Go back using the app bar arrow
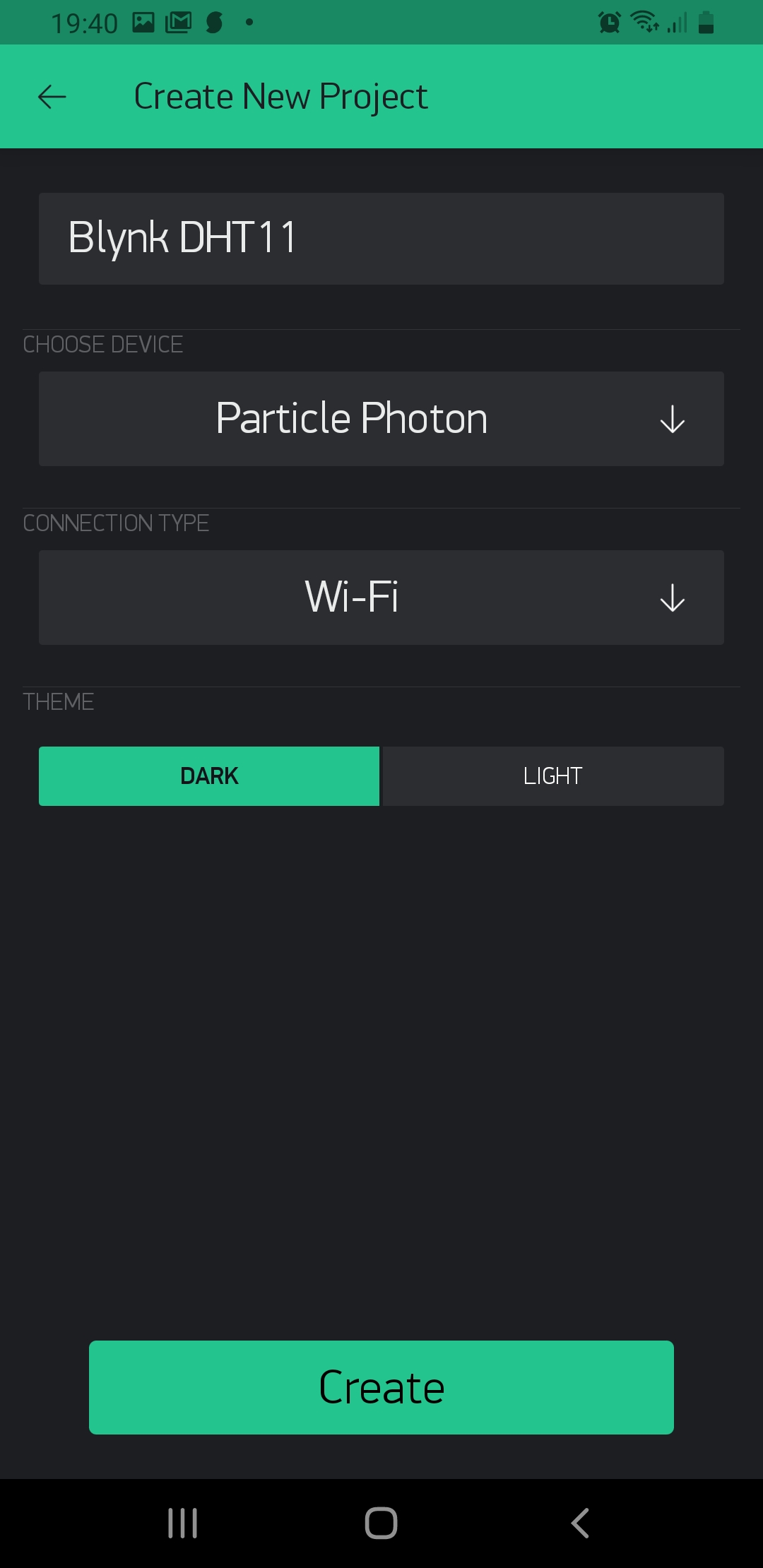Screen dimensions: 763x1568 coord(52,97)
